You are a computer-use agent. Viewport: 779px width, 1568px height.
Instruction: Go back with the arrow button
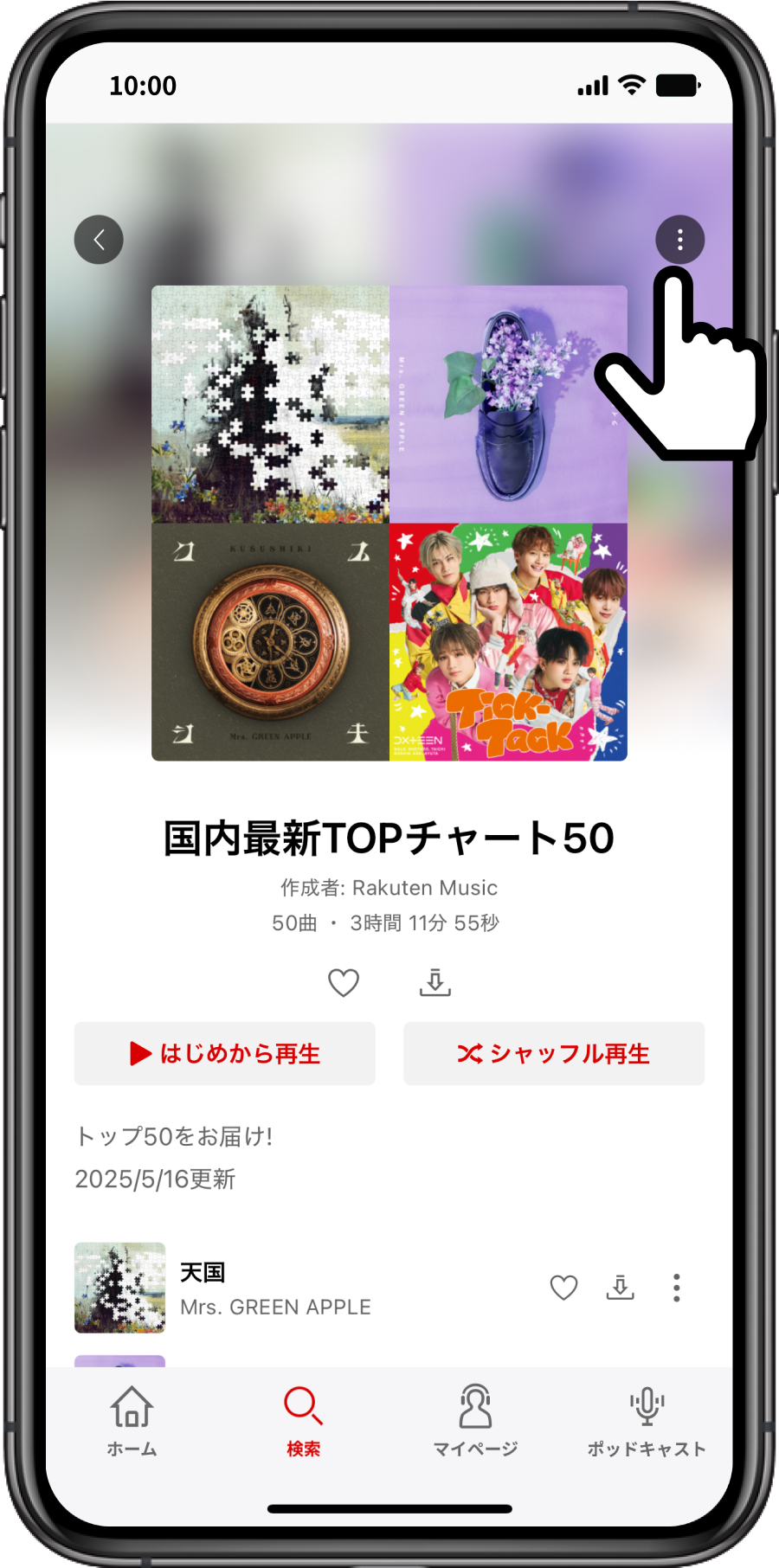tap(99, 240)
